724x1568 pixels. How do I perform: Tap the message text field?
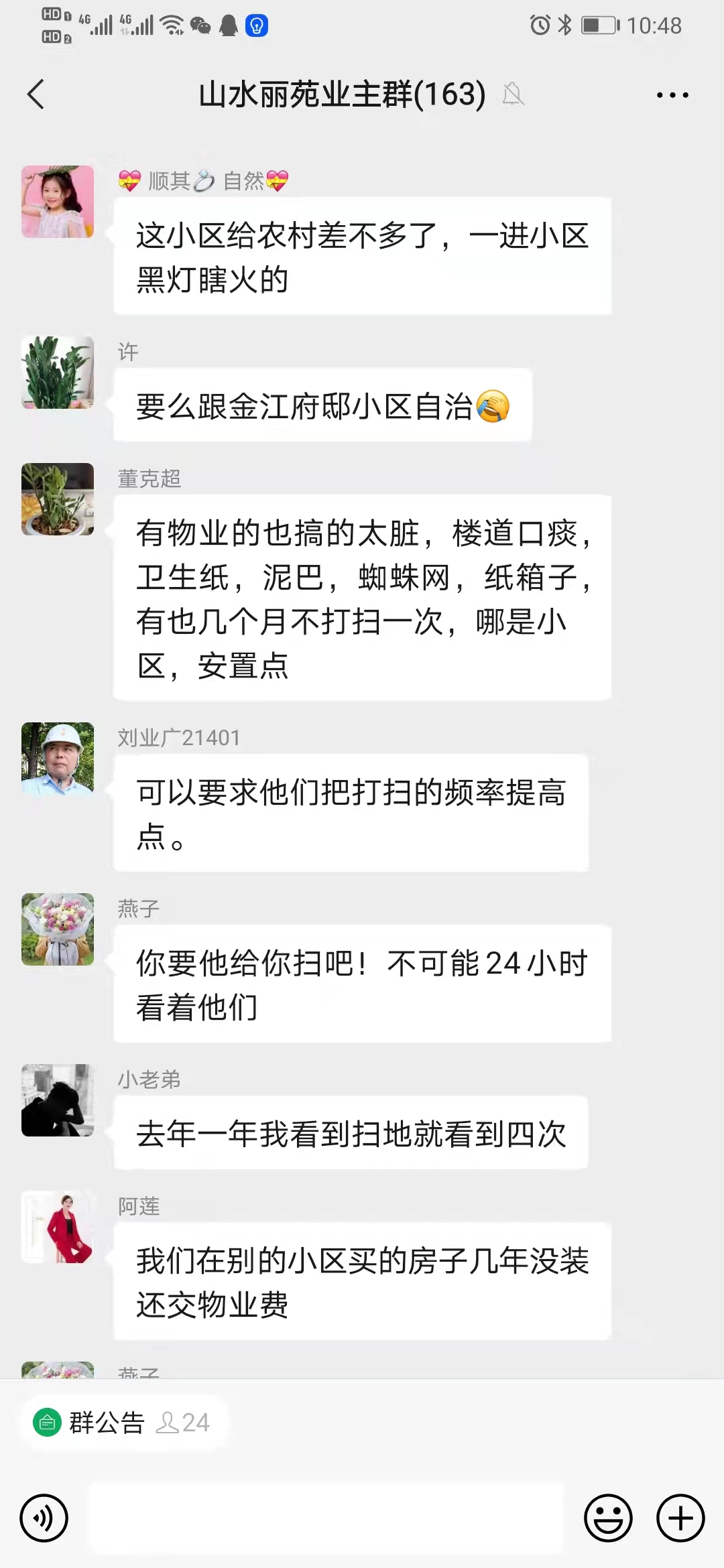(x=327, y=1518)
